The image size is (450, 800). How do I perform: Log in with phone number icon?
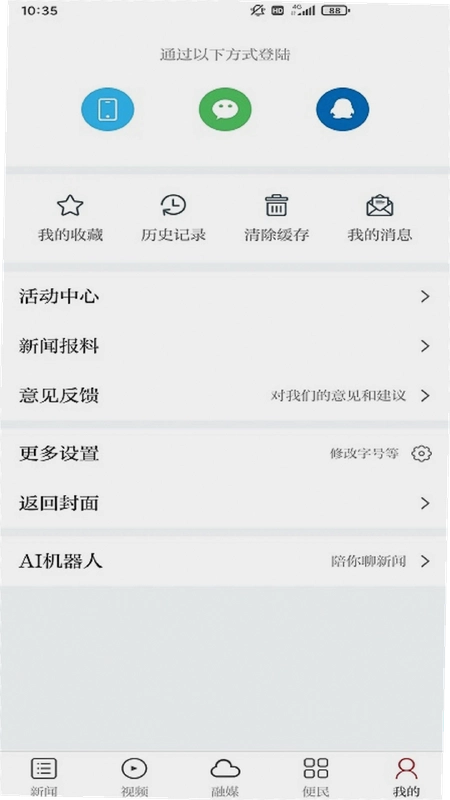[108, 110]
